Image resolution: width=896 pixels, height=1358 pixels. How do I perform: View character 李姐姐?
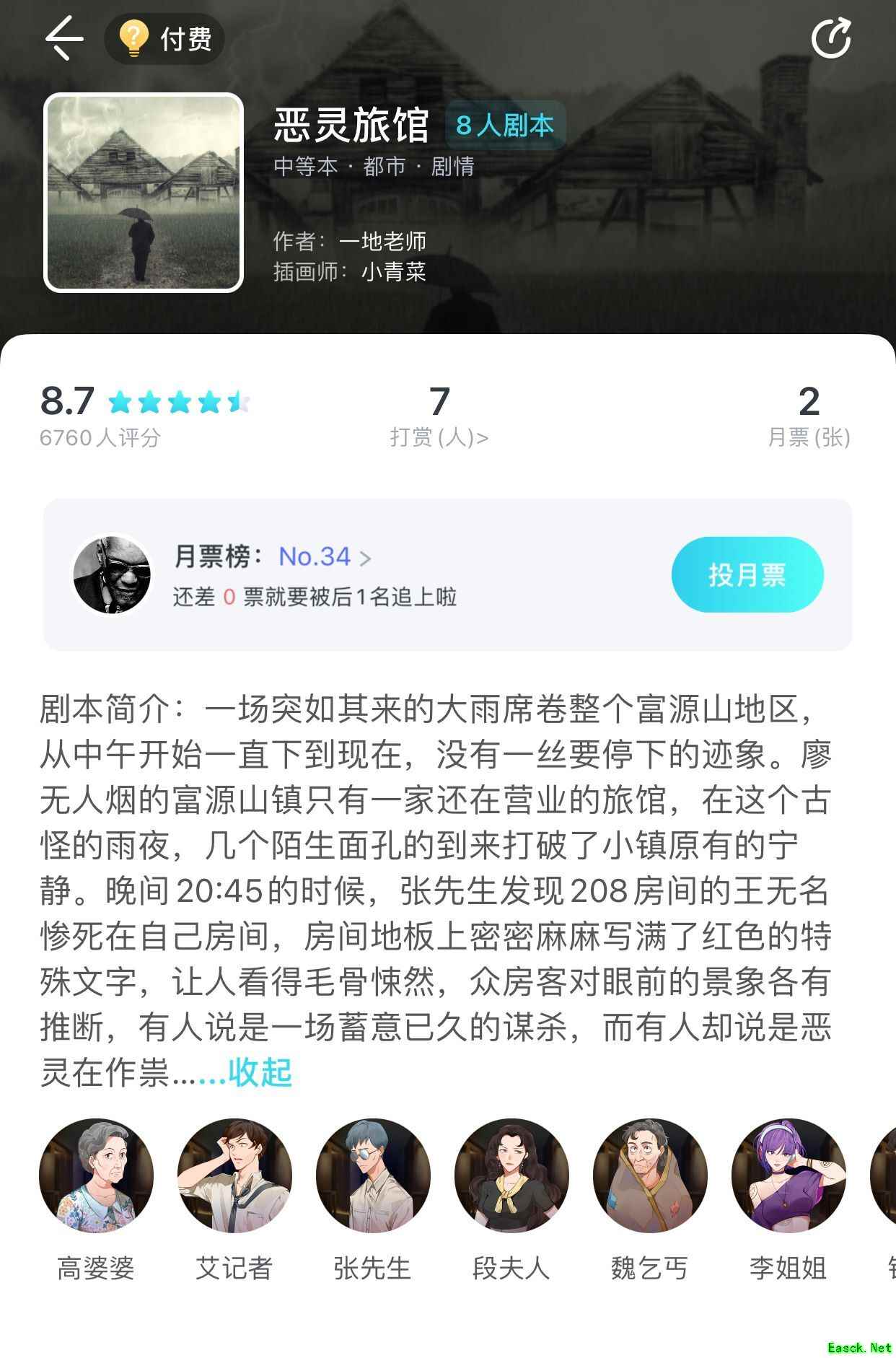[x=789, y=1176]
